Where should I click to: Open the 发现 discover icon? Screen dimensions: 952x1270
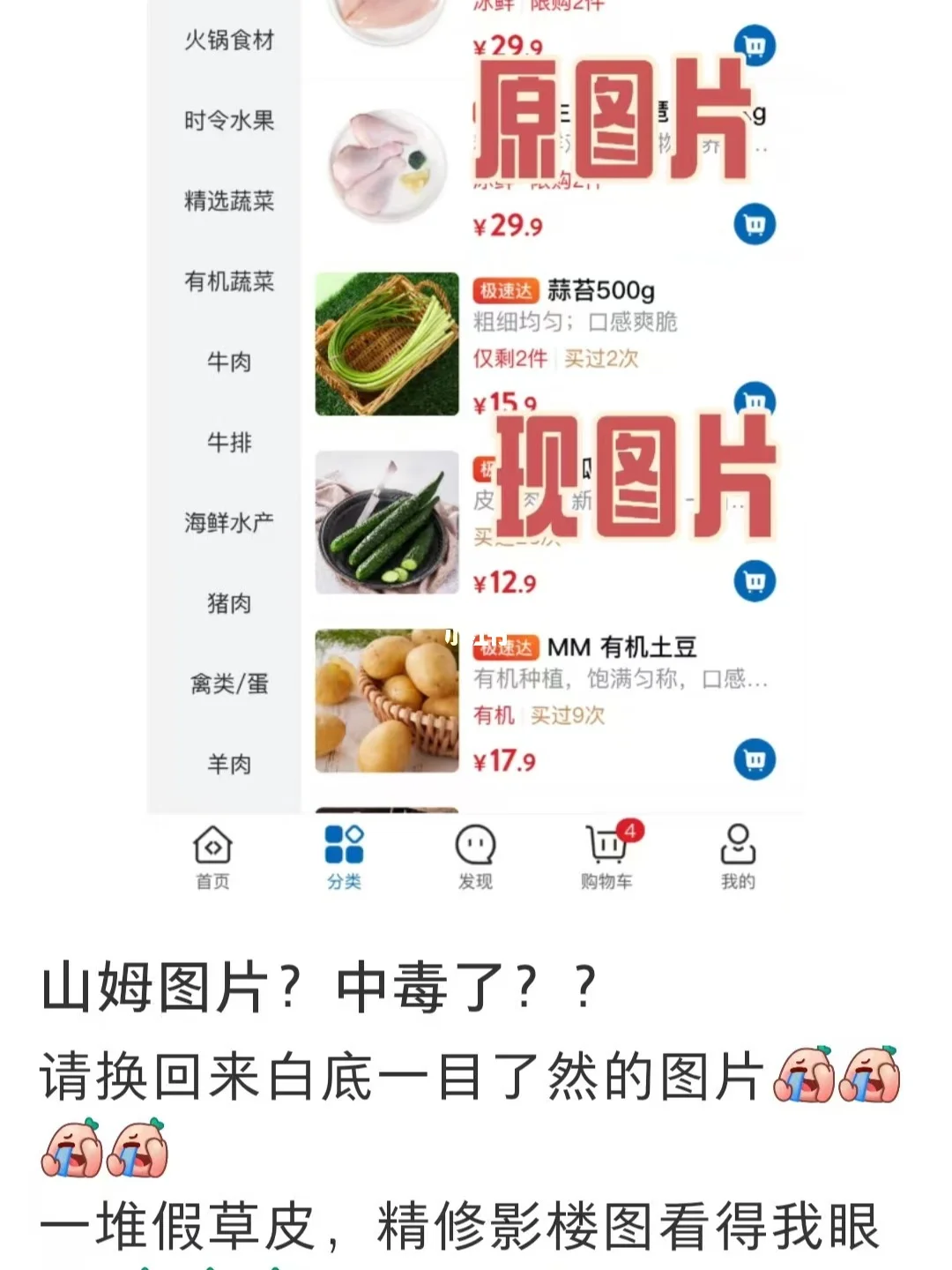pos(476,847)
